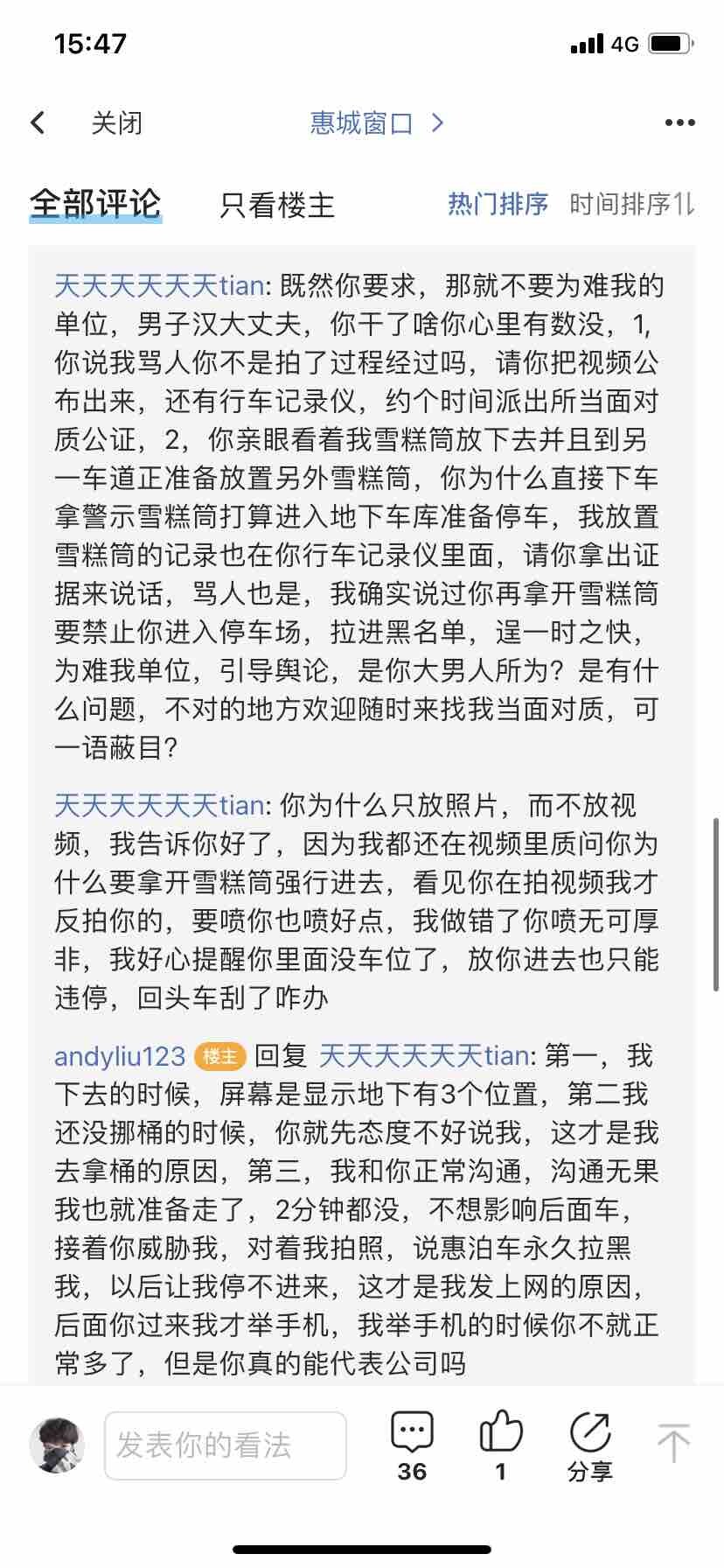Screen dimensions: 724x1568
Task: Open the three-dot overflow menu
Action: click(679, 122)
